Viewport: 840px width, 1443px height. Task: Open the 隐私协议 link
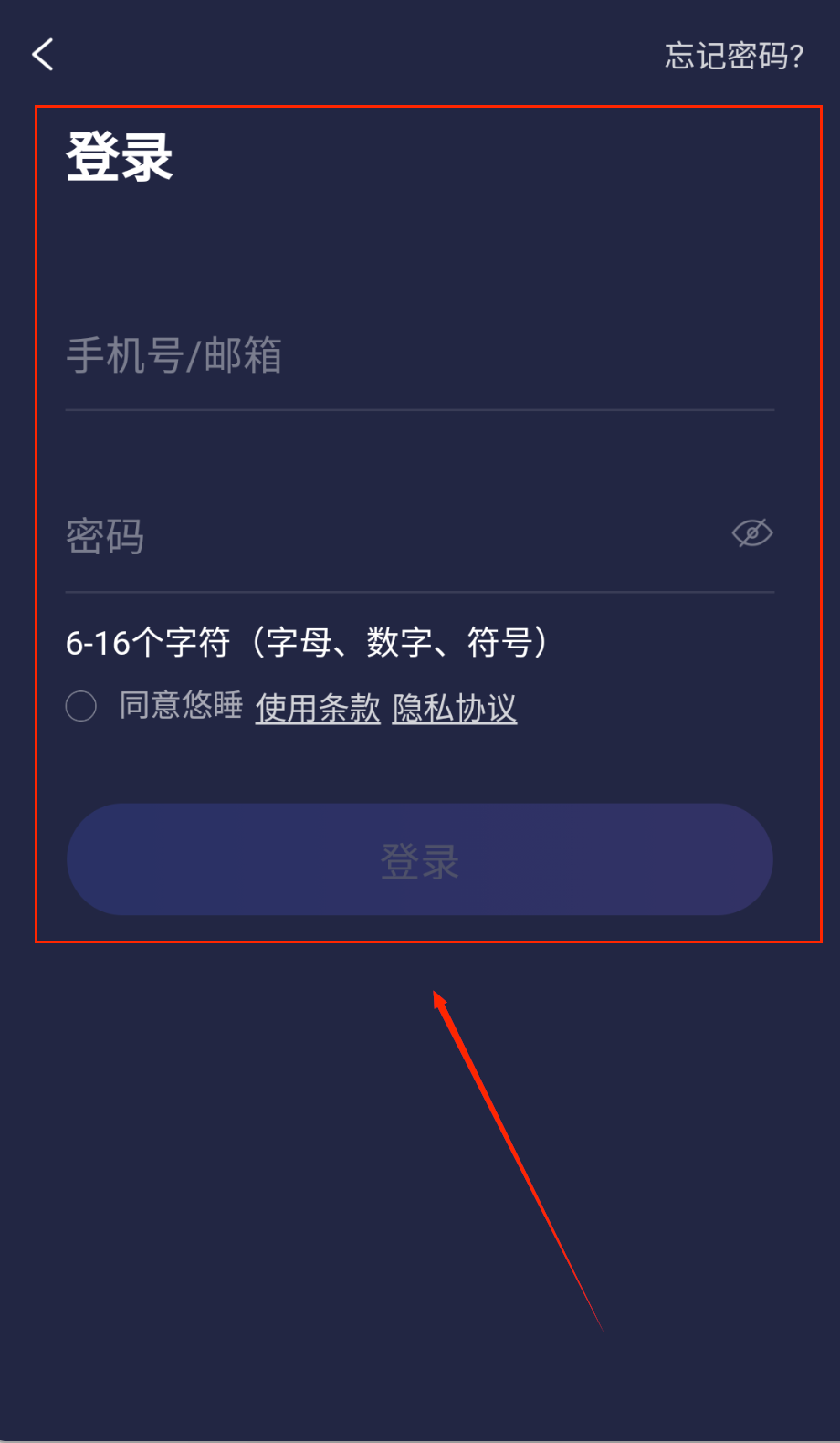tap(455, 708)
